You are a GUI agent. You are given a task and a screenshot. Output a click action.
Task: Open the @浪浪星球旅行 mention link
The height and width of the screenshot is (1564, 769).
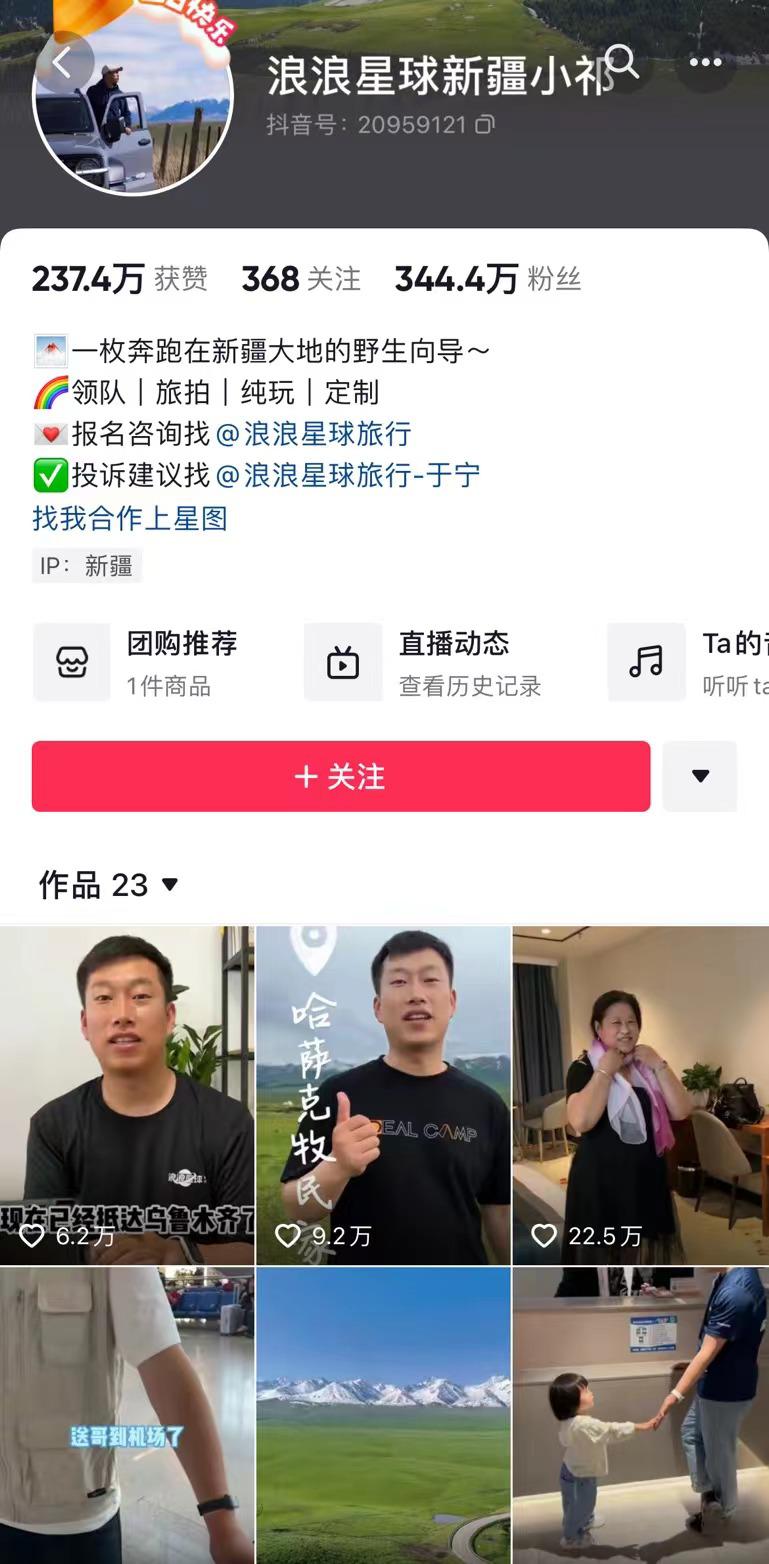pyautogui.click(x=313, y=434)
